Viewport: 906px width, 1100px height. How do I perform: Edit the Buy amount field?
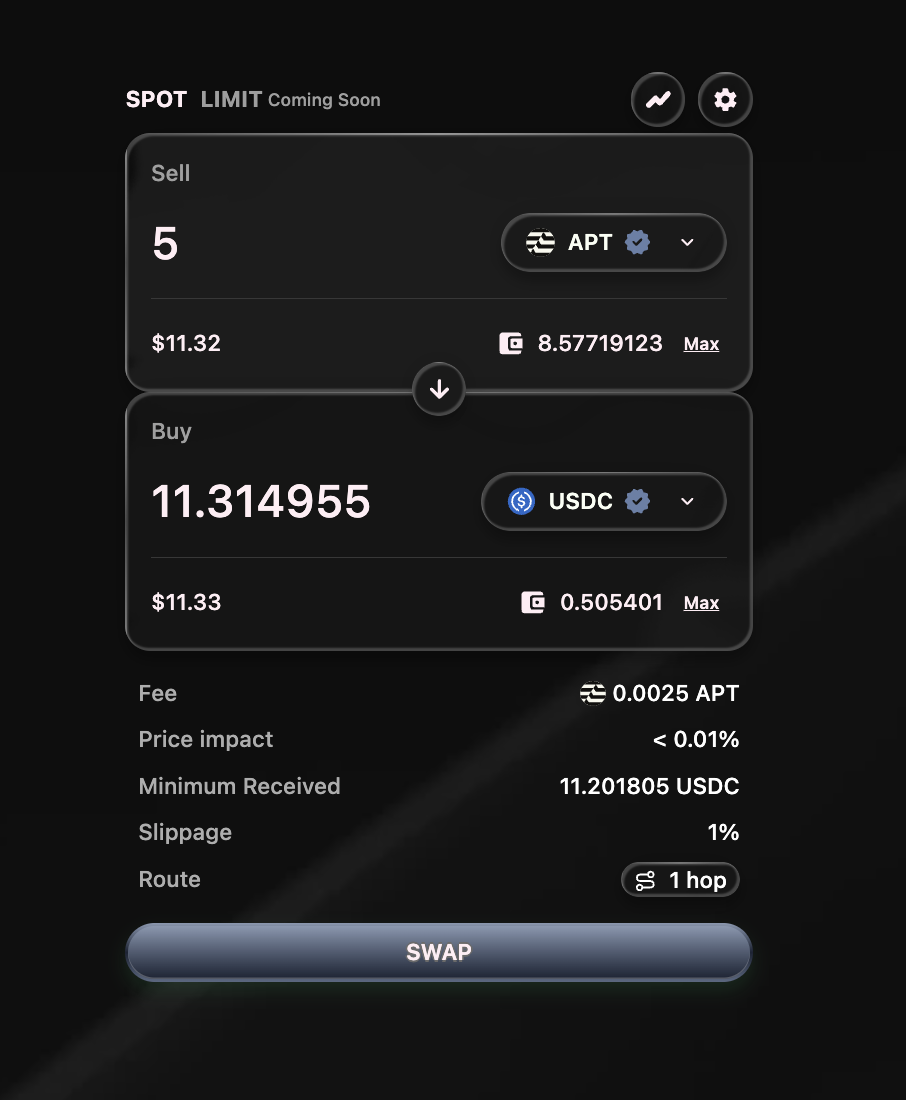pos(300,501)
